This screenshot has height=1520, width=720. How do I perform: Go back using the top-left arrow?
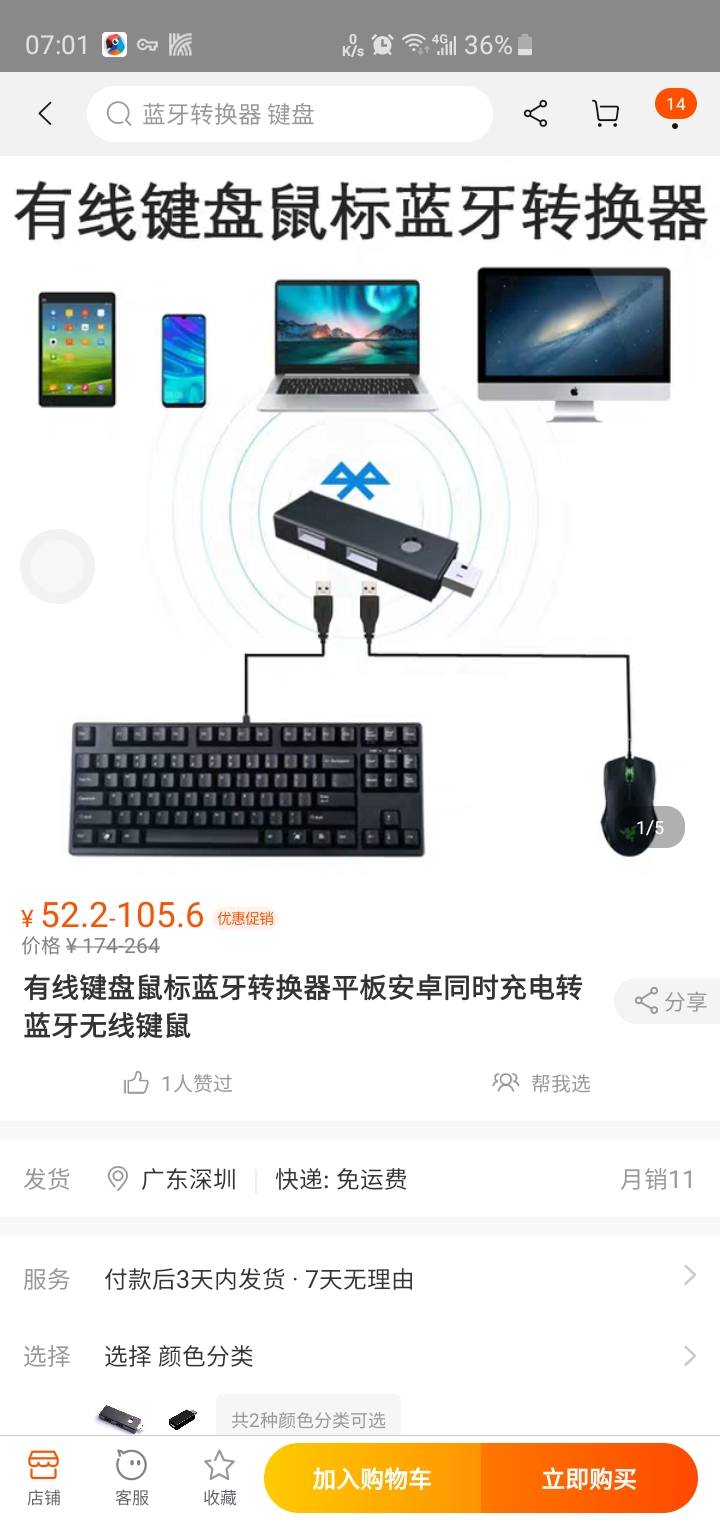click(45, 114)
